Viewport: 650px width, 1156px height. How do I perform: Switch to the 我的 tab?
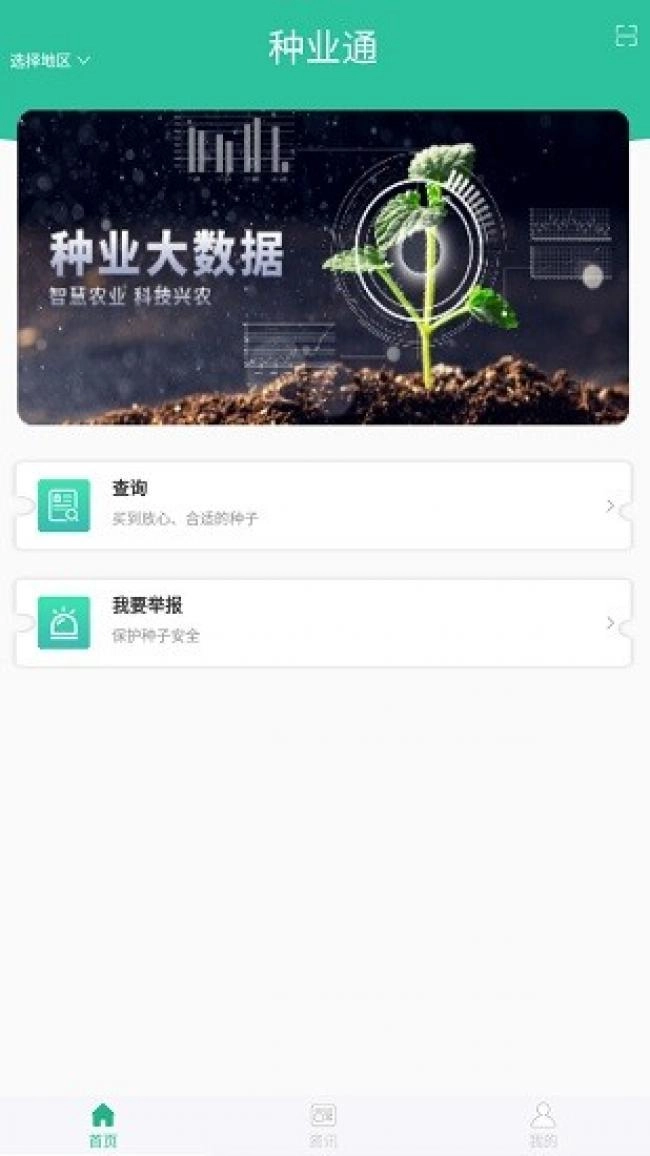[542, 1125]
